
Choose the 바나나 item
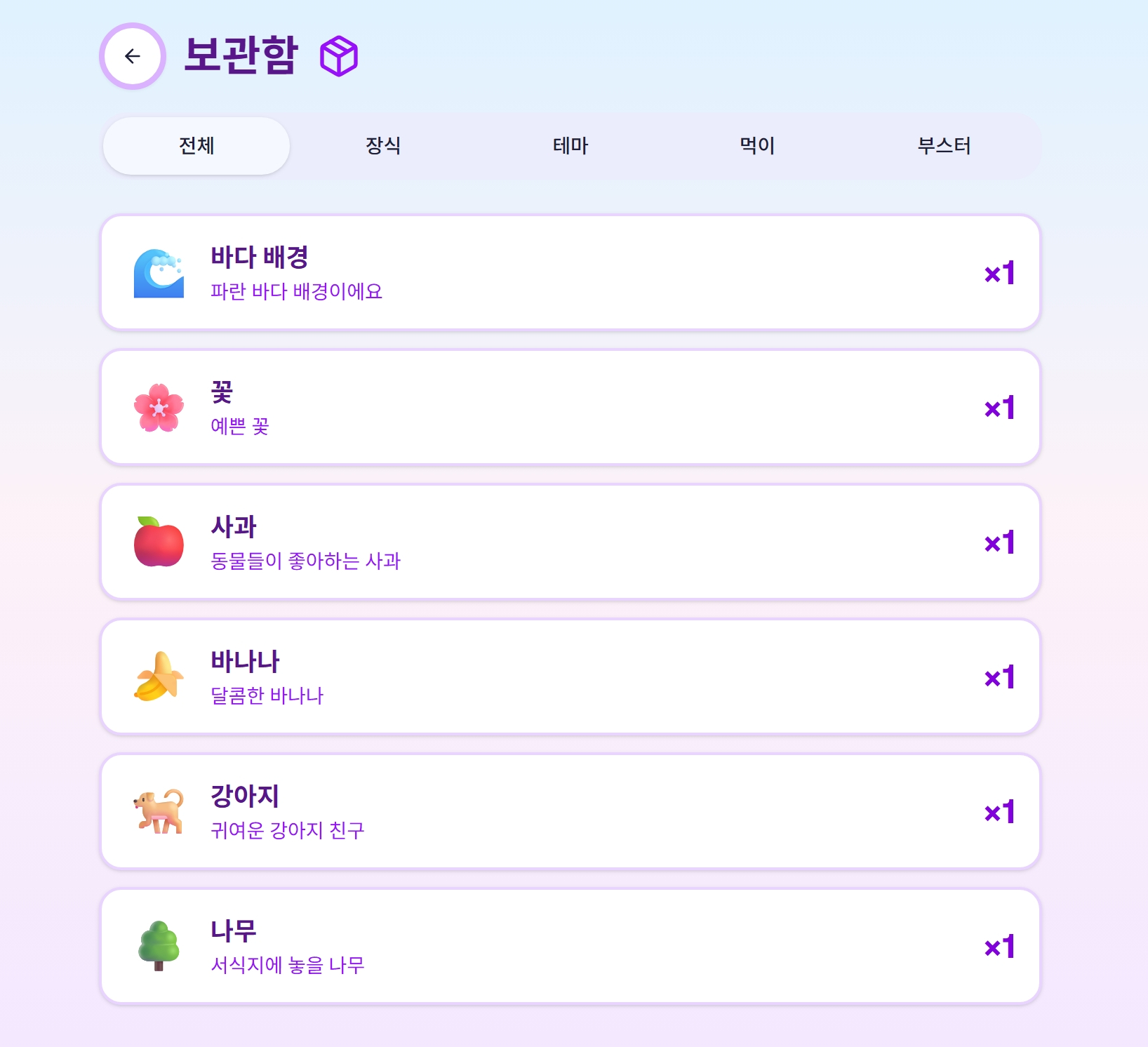point(570,676)
